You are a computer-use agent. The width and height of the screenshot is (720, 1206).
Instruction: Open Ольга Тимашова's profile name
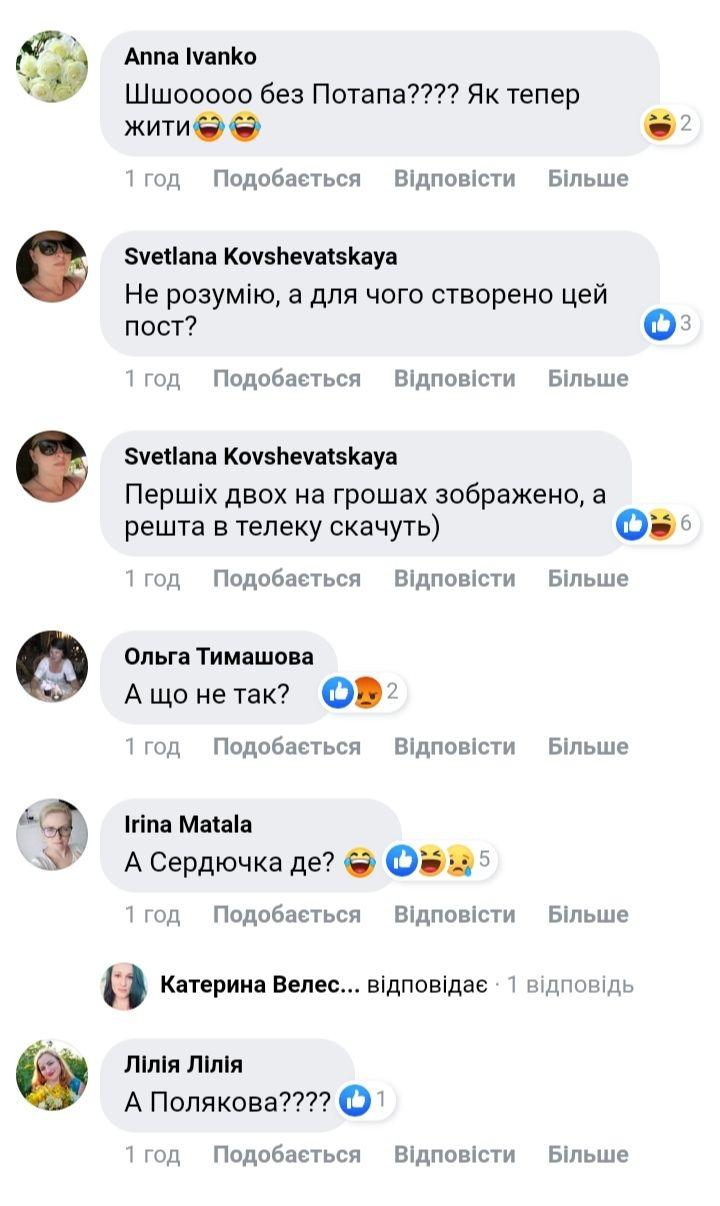click(x=218, y=657)
